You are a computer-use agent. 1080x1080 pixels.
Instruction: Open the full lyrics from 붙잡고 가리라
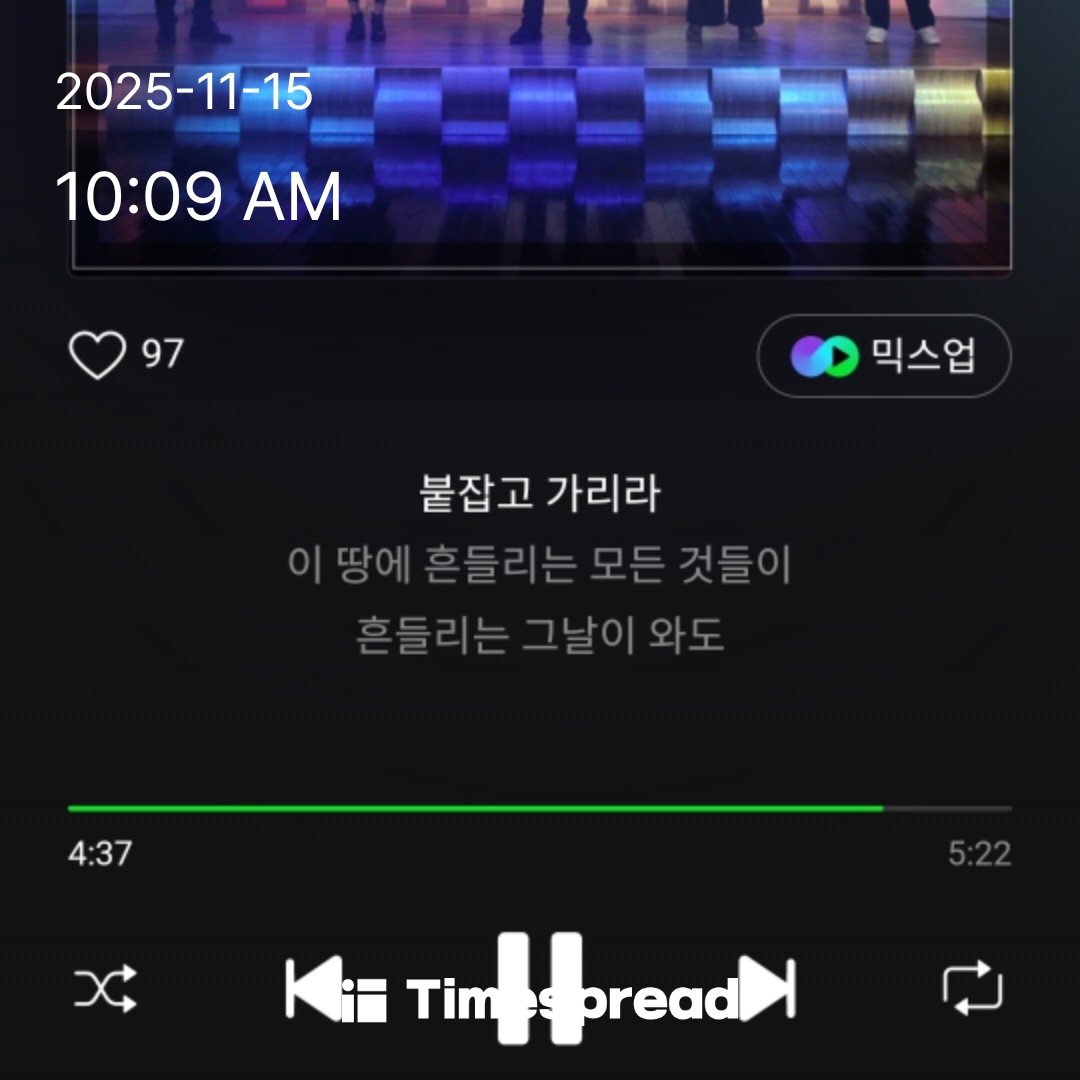tap(540, 494)
